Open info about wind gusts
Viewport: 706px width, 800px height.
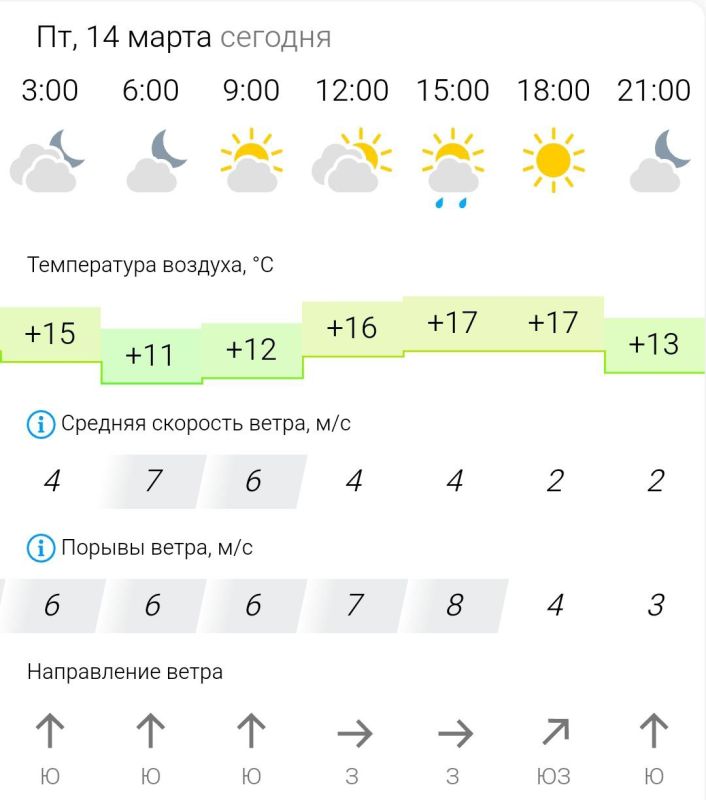(41, 548)
